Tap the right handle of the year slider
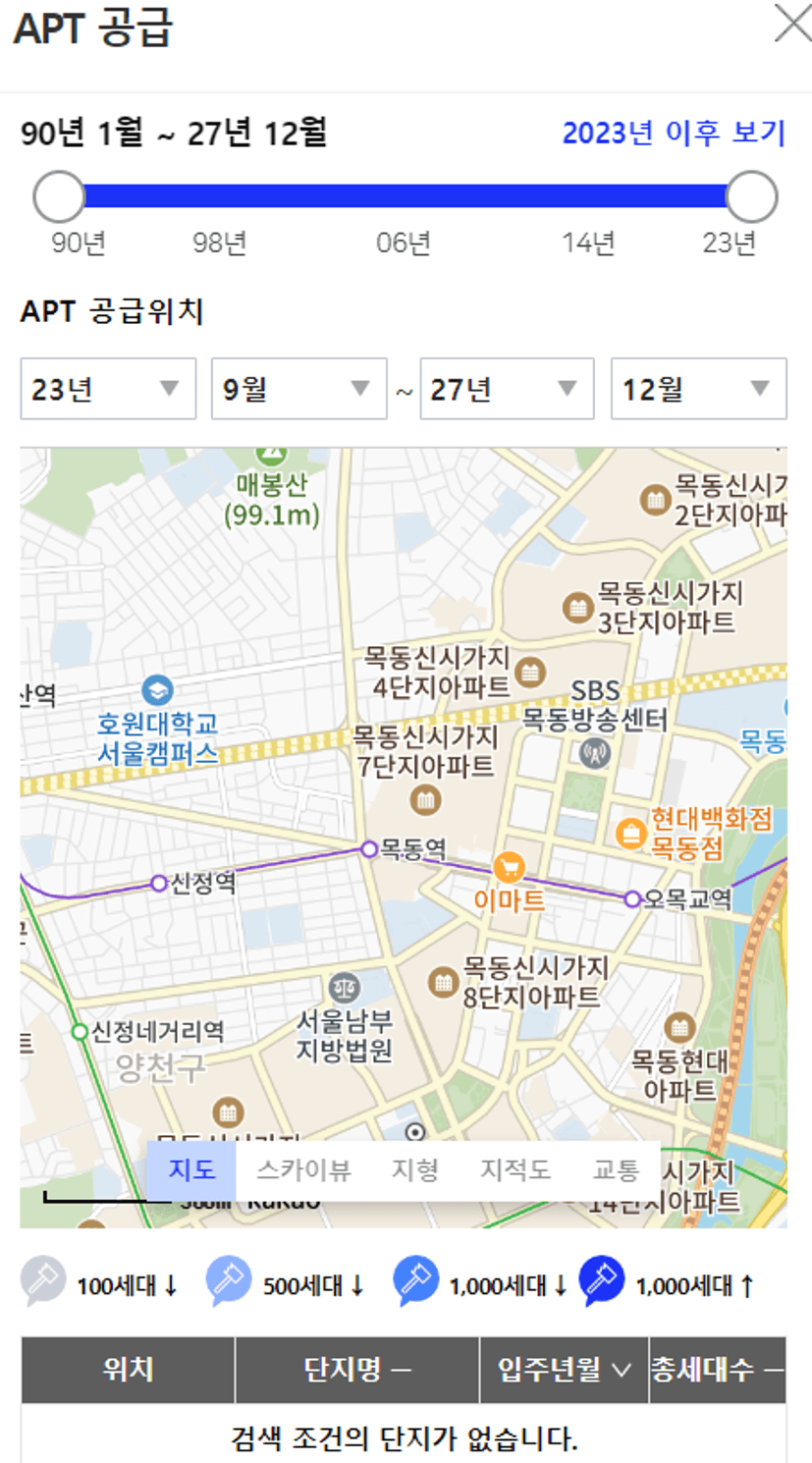Viewport: 812px width, 1463px height. coord(752,196)
